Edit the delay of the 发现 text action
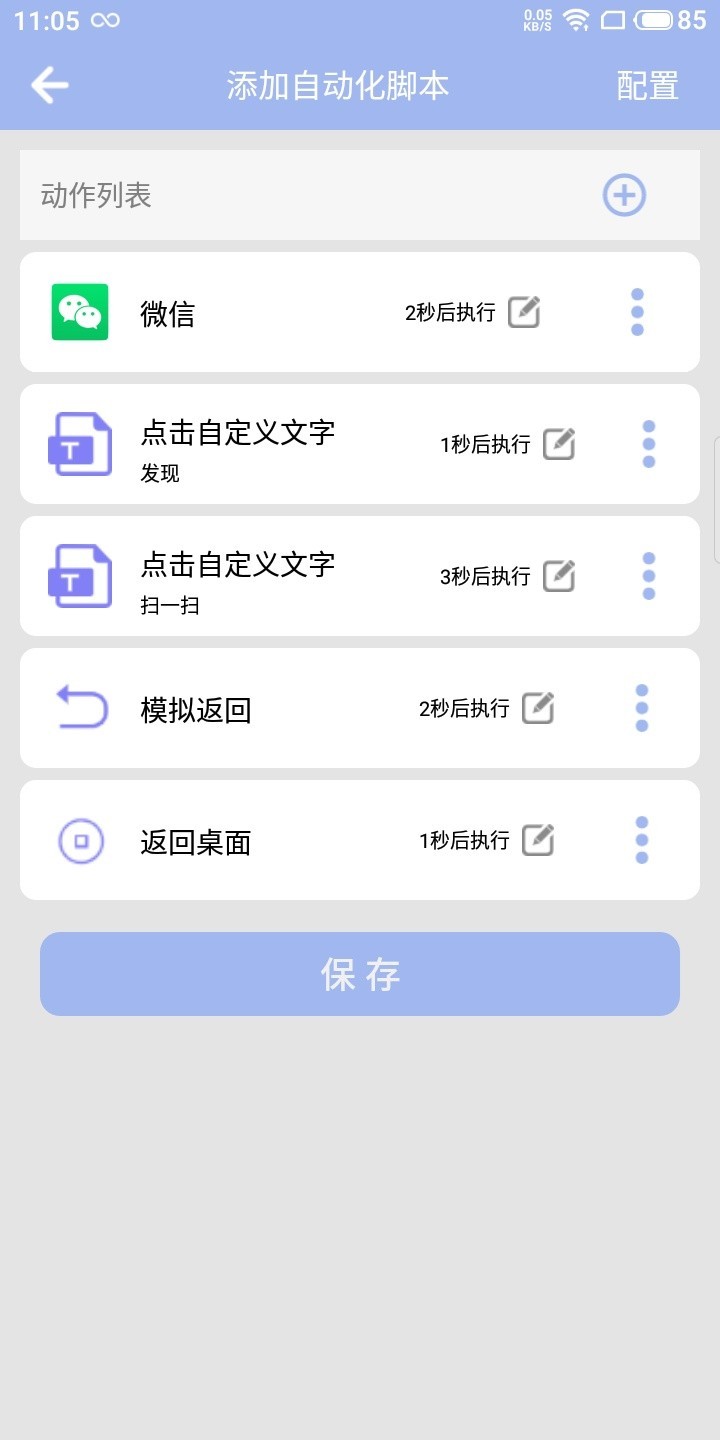 562,444
